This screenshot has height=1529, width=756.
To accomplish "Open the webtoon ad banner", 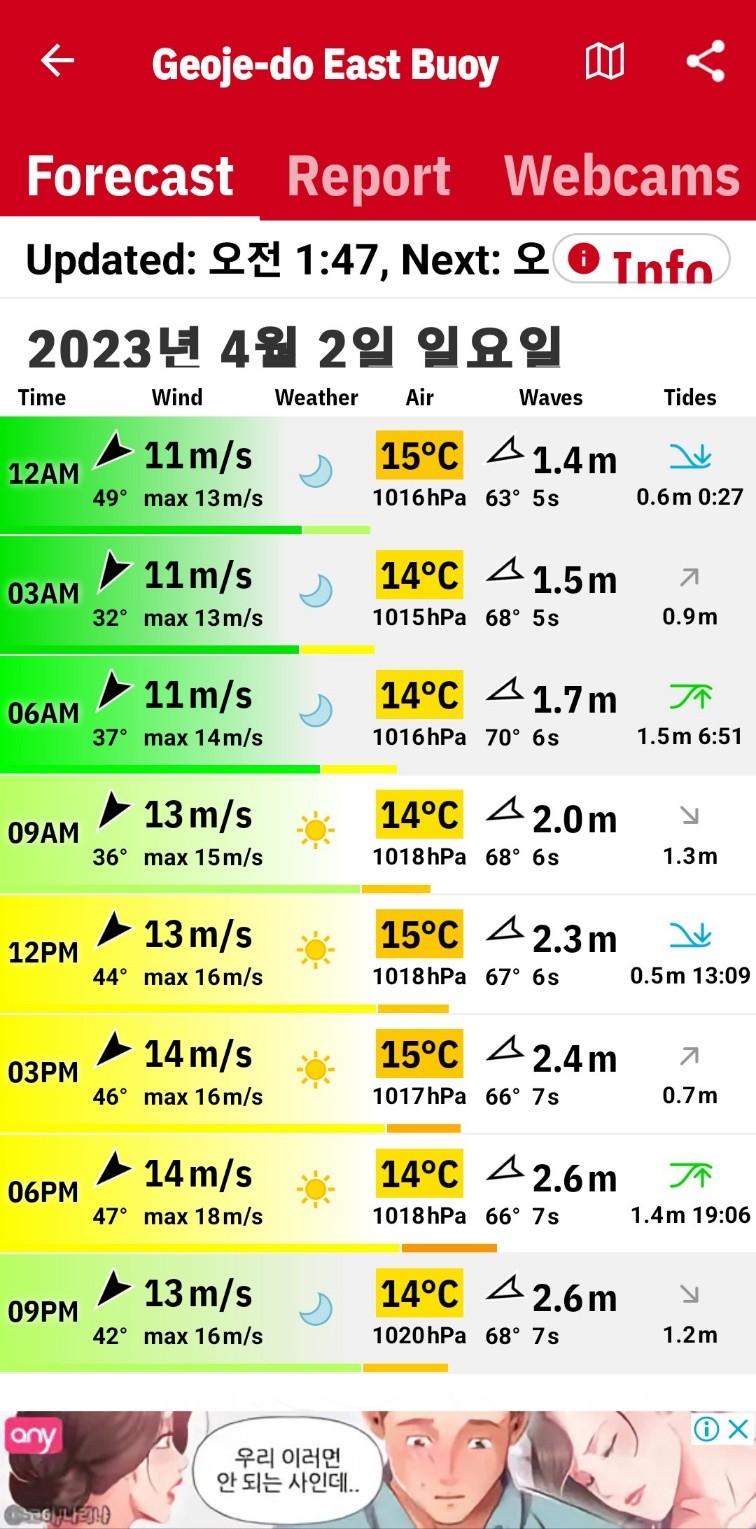I will click(x=378, y=1472).
